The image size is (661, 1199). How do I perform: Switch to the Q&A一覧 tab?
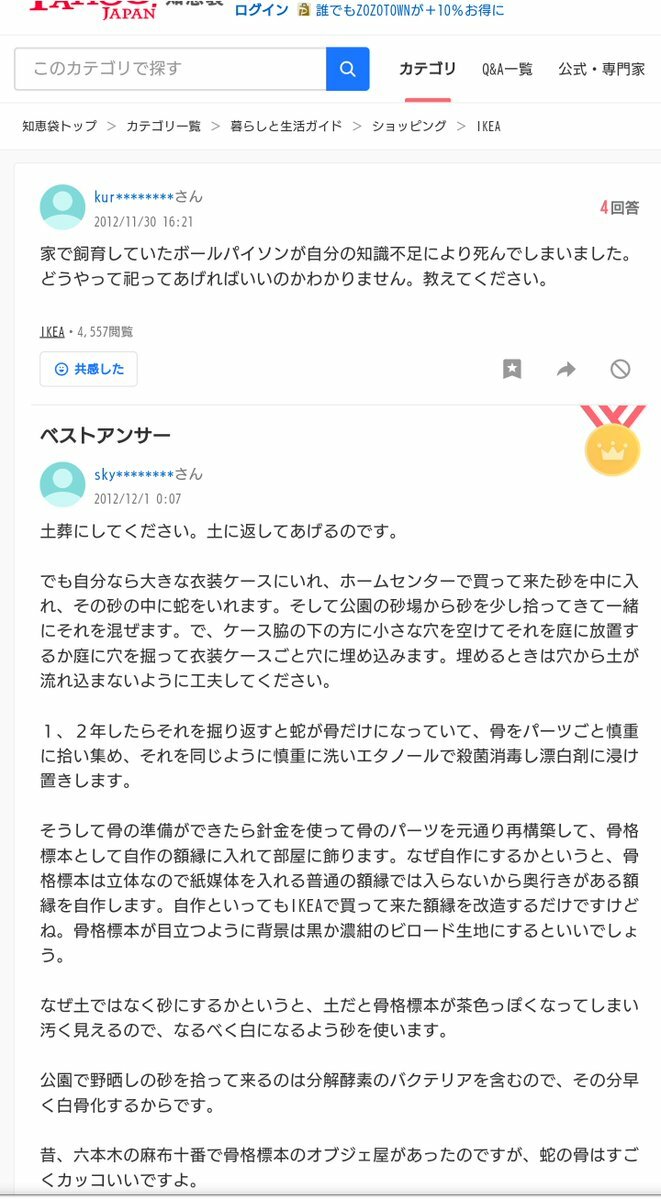(507, 69)
